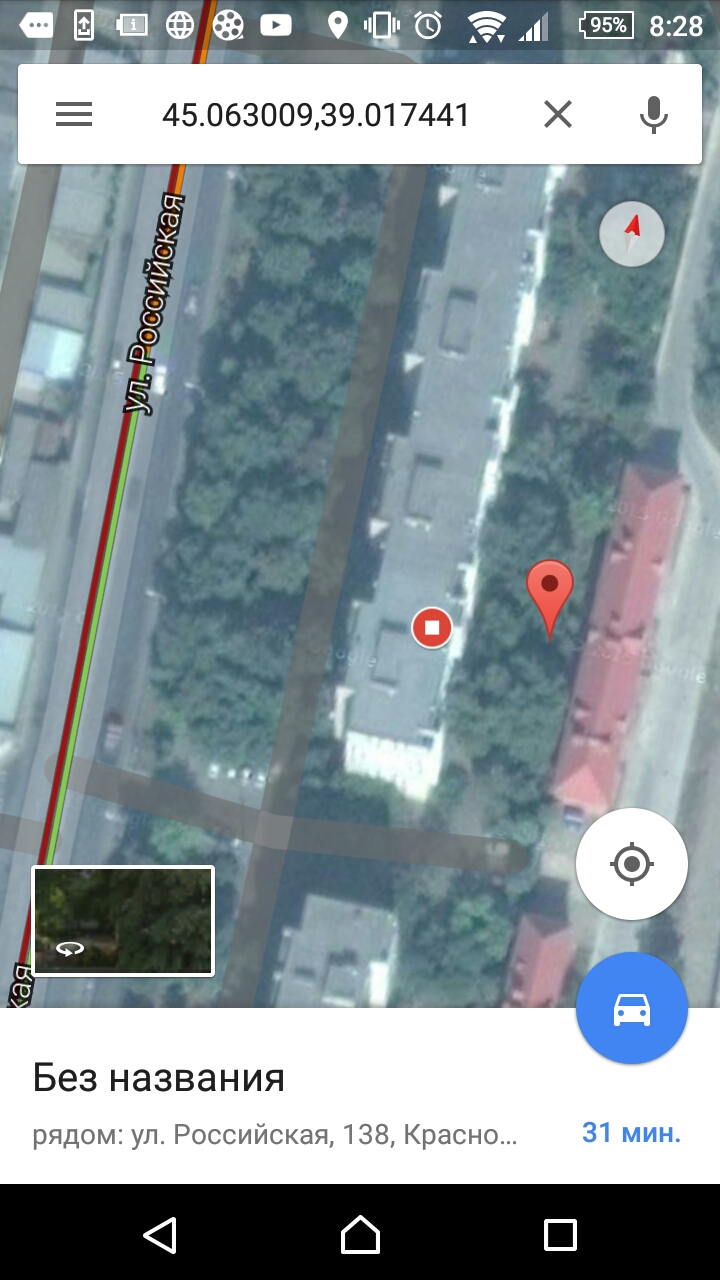Open the Street View thumbnail
720x1280 pixels.
coord(123,920)
